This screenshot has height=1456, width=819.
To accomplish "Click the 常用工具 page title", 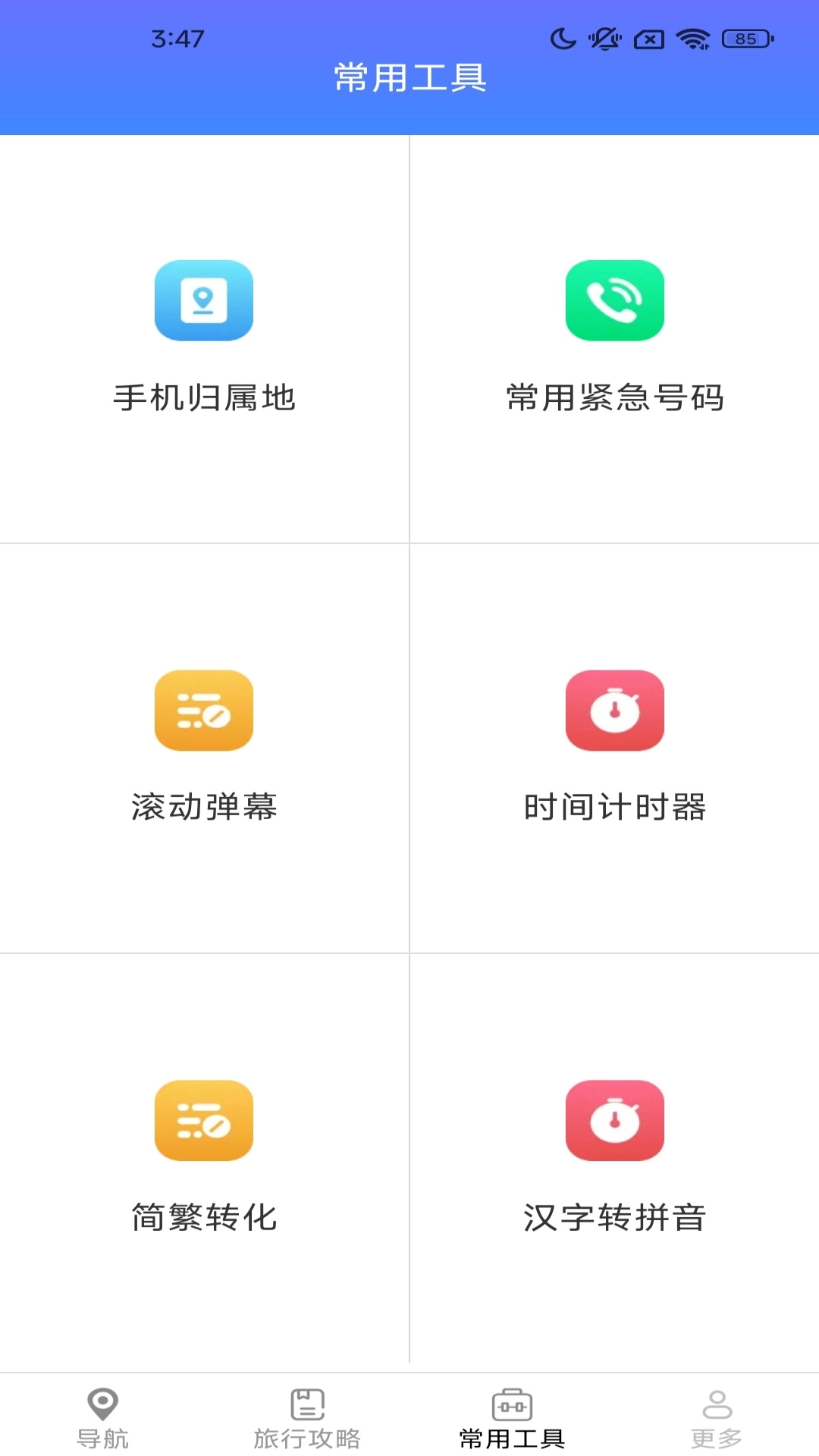I will (408, 78).
